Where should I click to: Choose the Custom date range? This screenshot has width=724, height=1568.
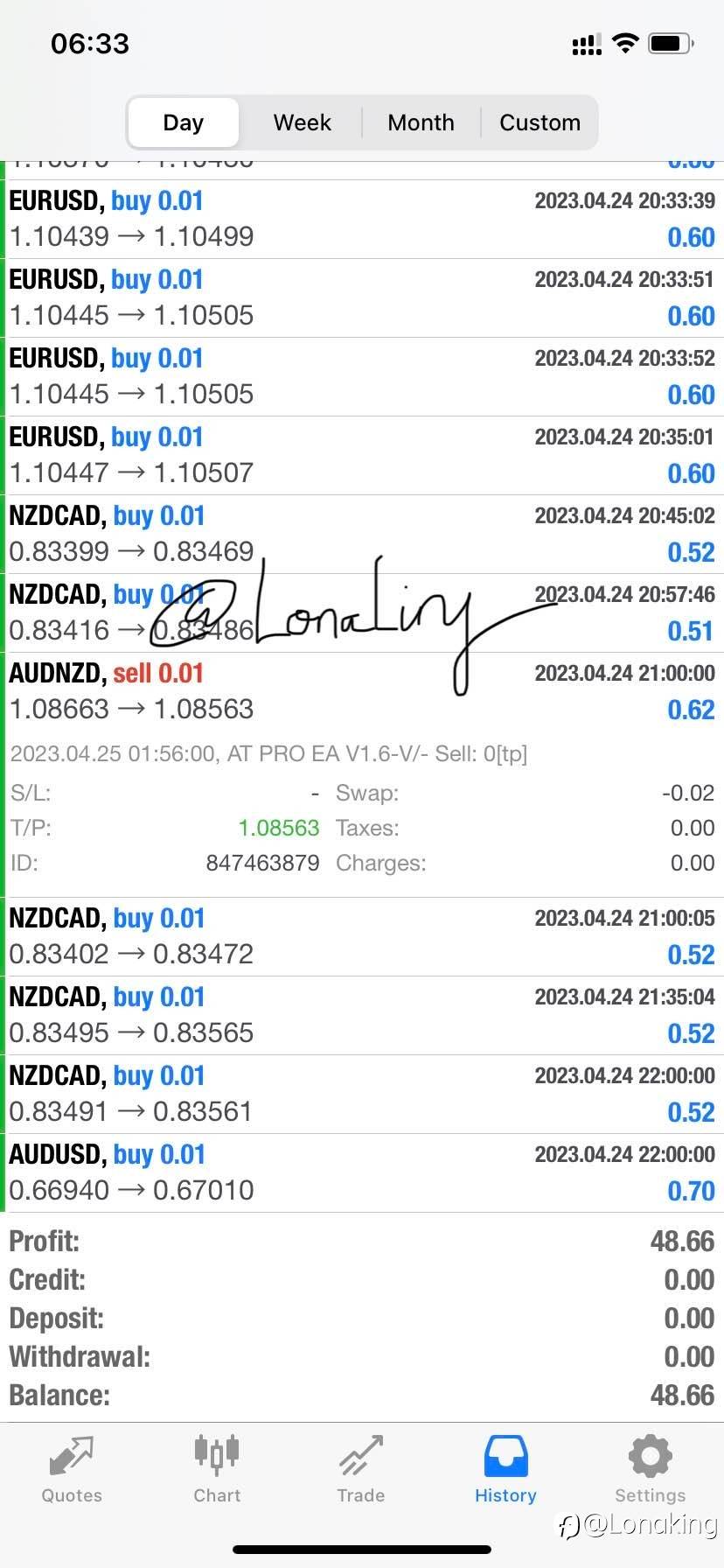coord(540,122)
